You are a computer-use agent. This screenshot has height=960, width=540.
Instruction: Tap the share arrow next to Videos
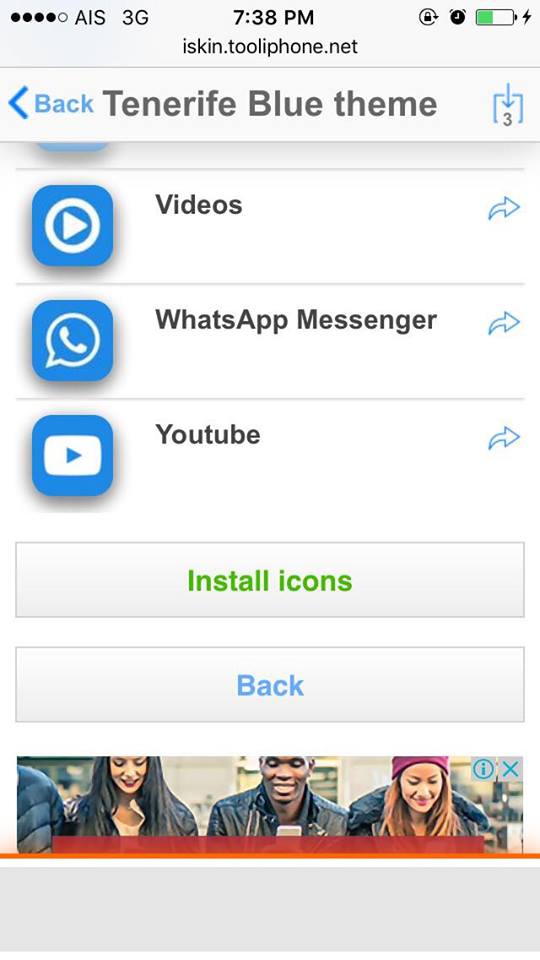[x=503, y=208]
